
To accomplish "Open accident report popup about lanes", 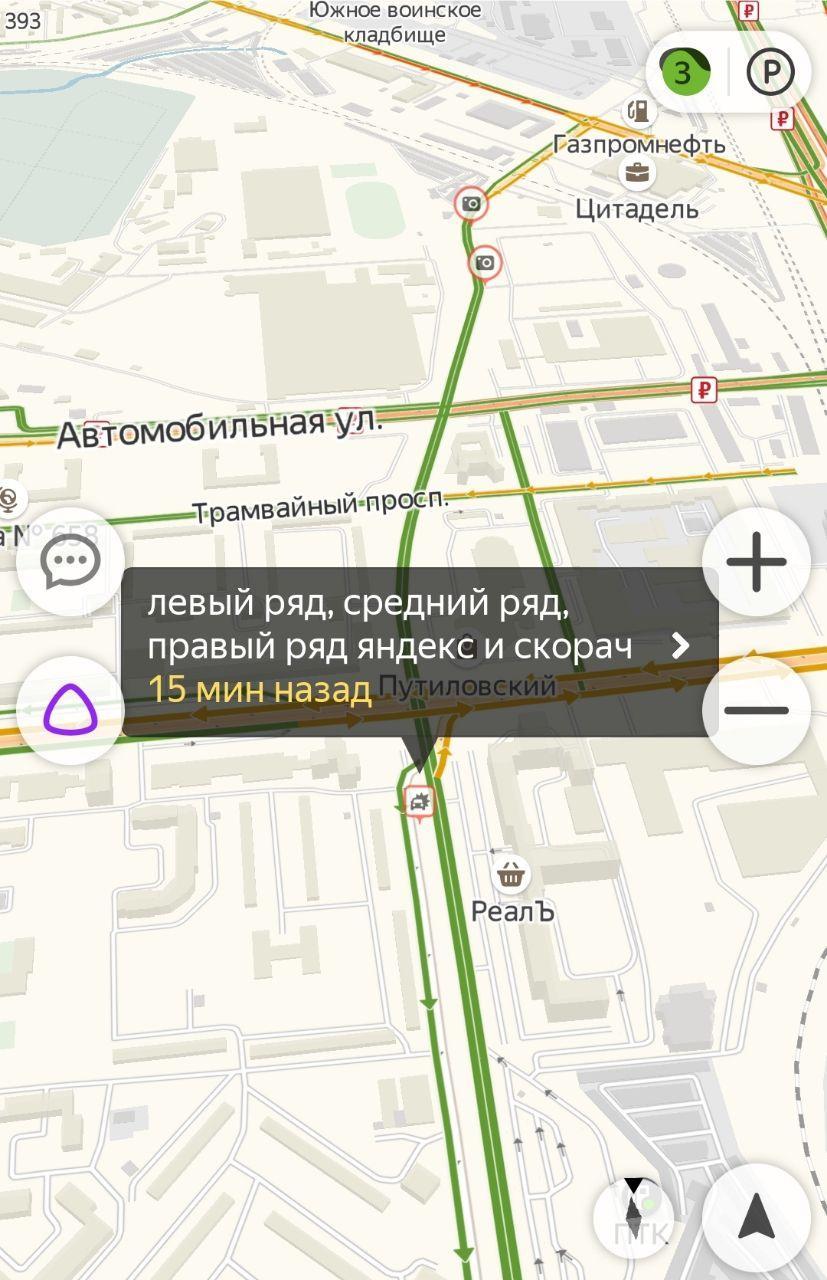I will 418,647.
